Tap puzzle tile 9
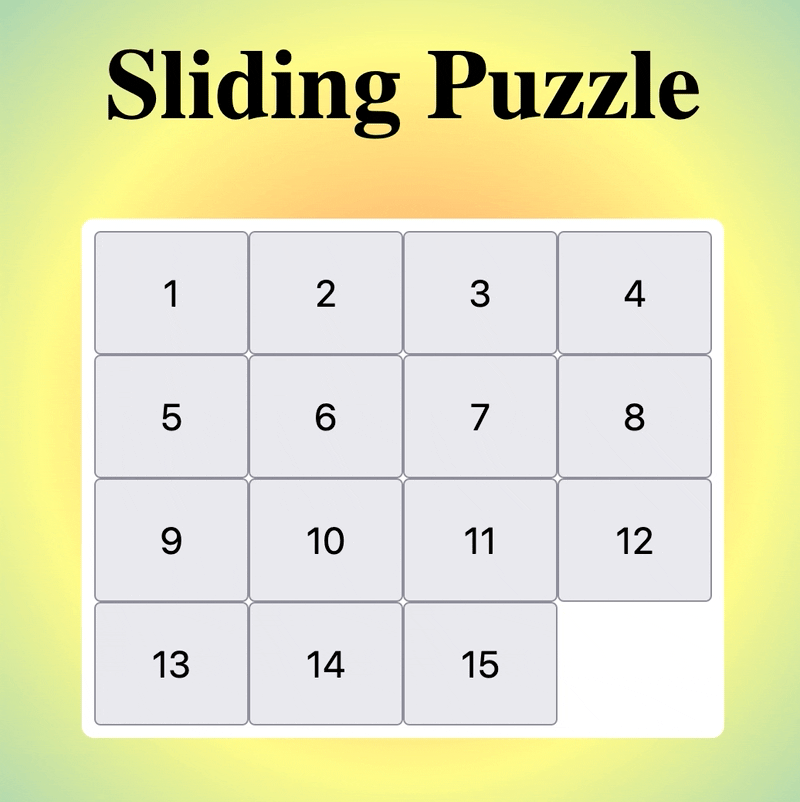This screenshot has height=802, width=800. pos(171,540)
